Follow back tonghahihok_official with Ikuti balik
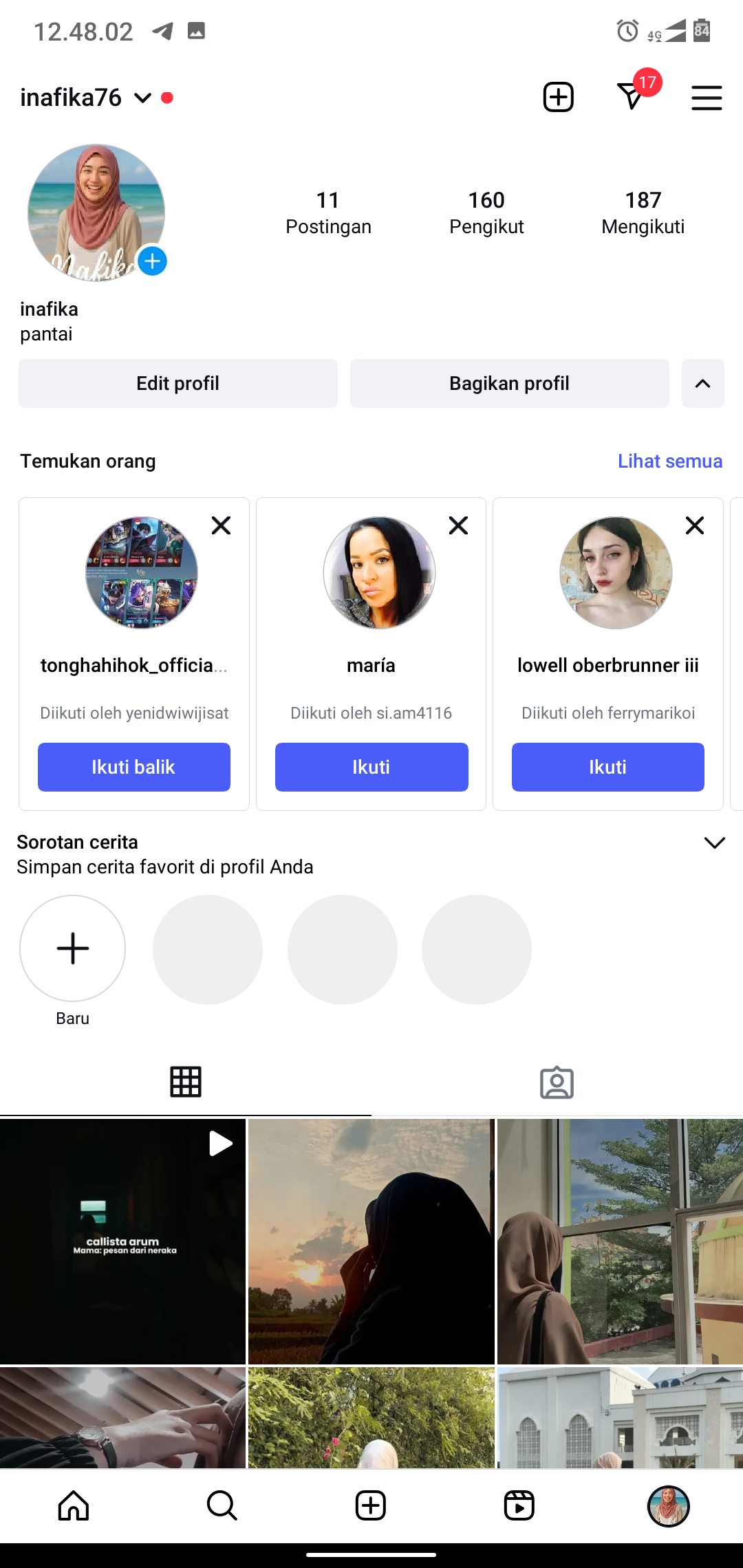The image size is (743, 1568). (x=134, y=767)
